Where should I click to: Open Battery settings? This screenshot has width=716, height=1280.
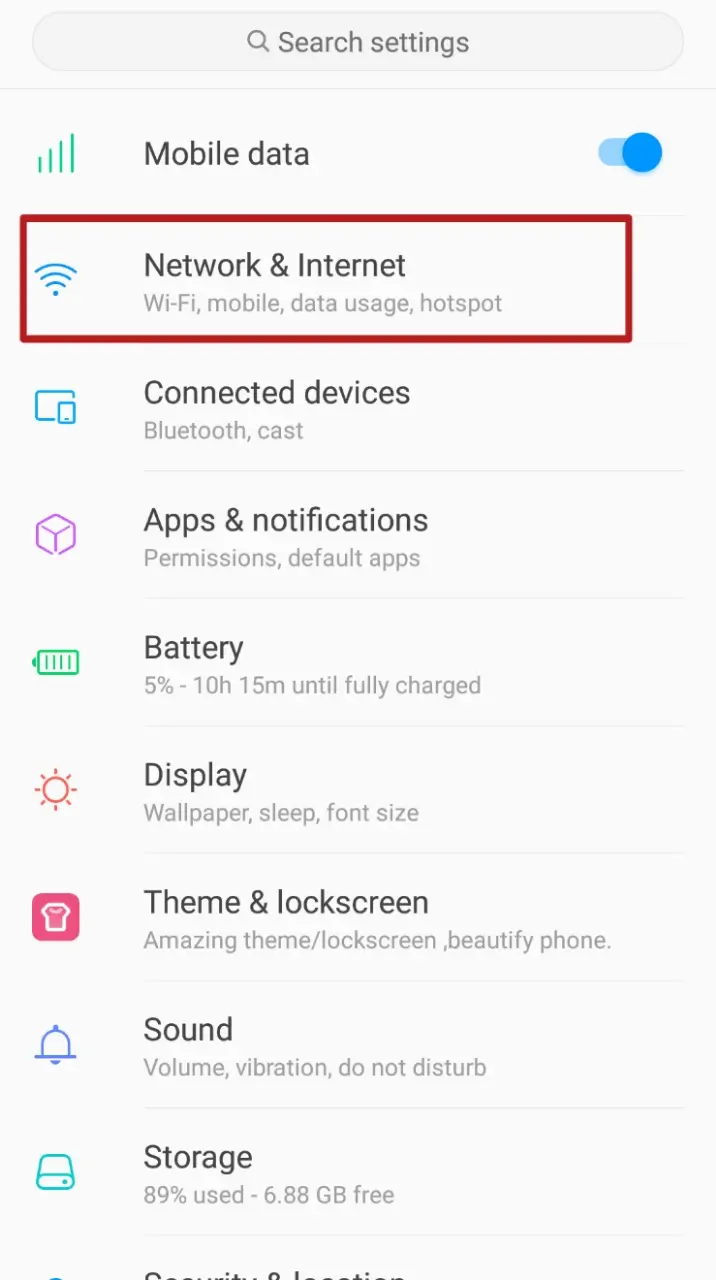358,663
